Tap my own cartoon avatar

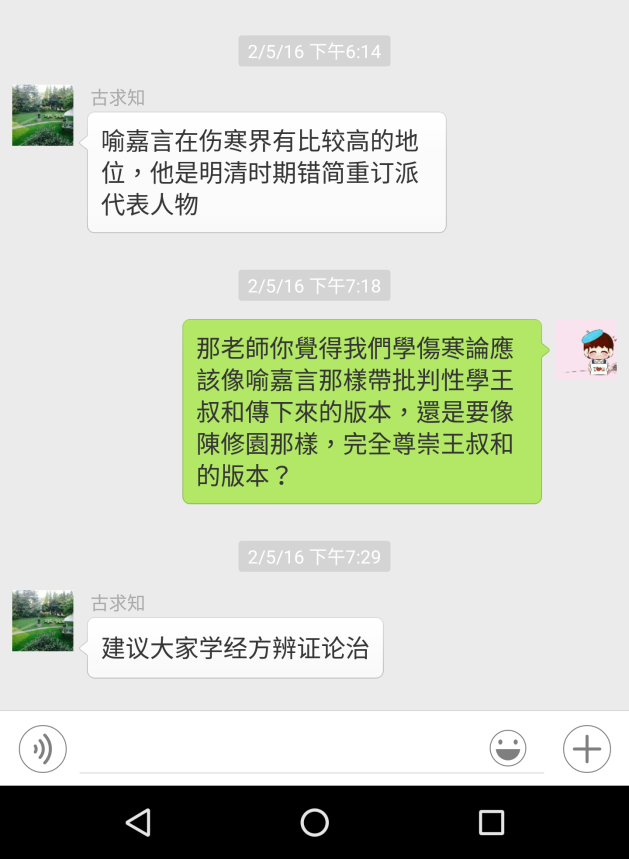pos(586,349)
